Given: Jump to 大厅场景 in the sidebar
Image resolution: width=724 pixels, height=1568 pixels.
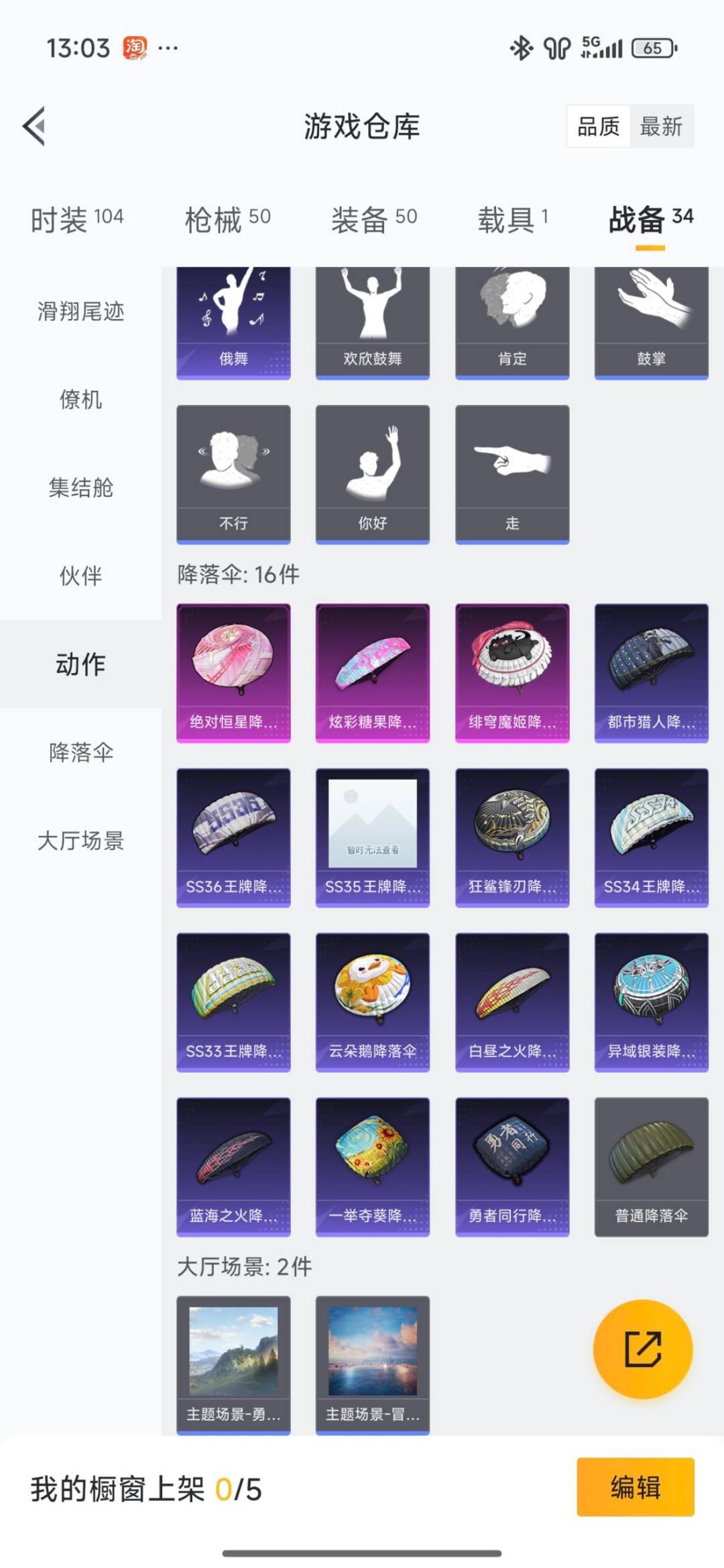Looking at the screenshot, I should click(x=80, y=840).
